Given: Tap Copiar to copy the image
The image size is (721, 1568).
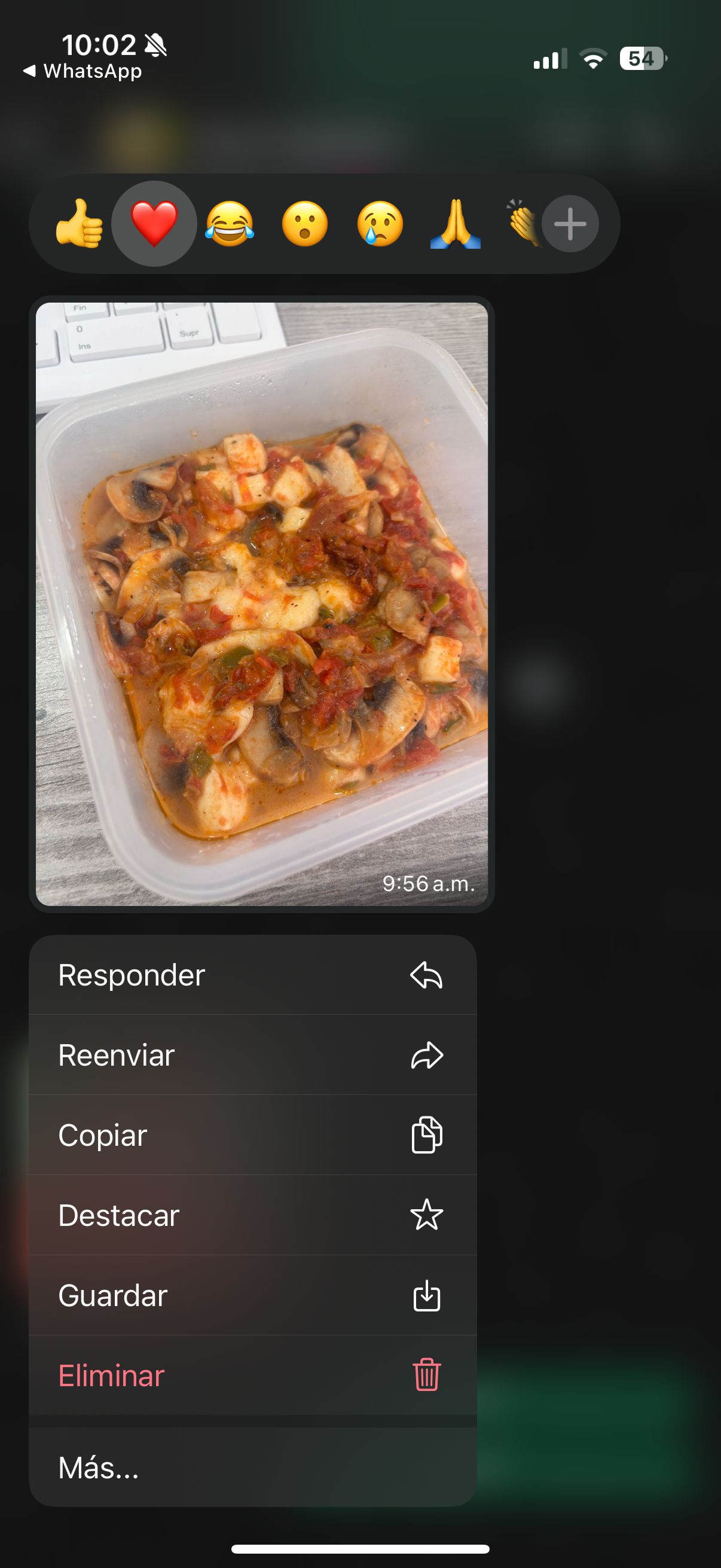Looking at the screenshot, I should point(252,1135).
